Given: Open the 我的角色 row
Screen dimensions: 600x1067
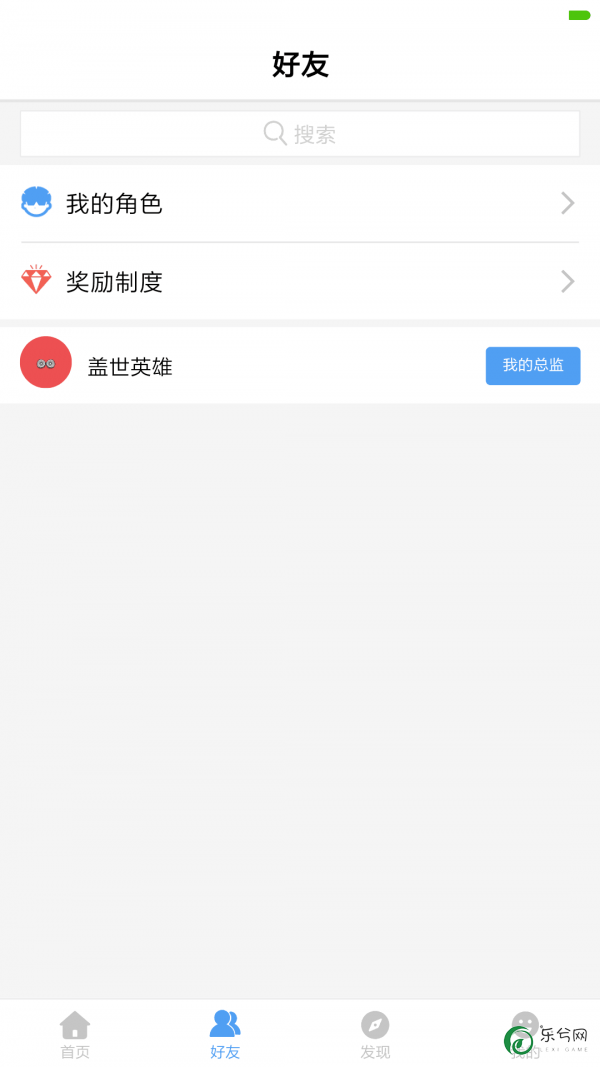Looking at the screenshot, I should click(300, 203).
